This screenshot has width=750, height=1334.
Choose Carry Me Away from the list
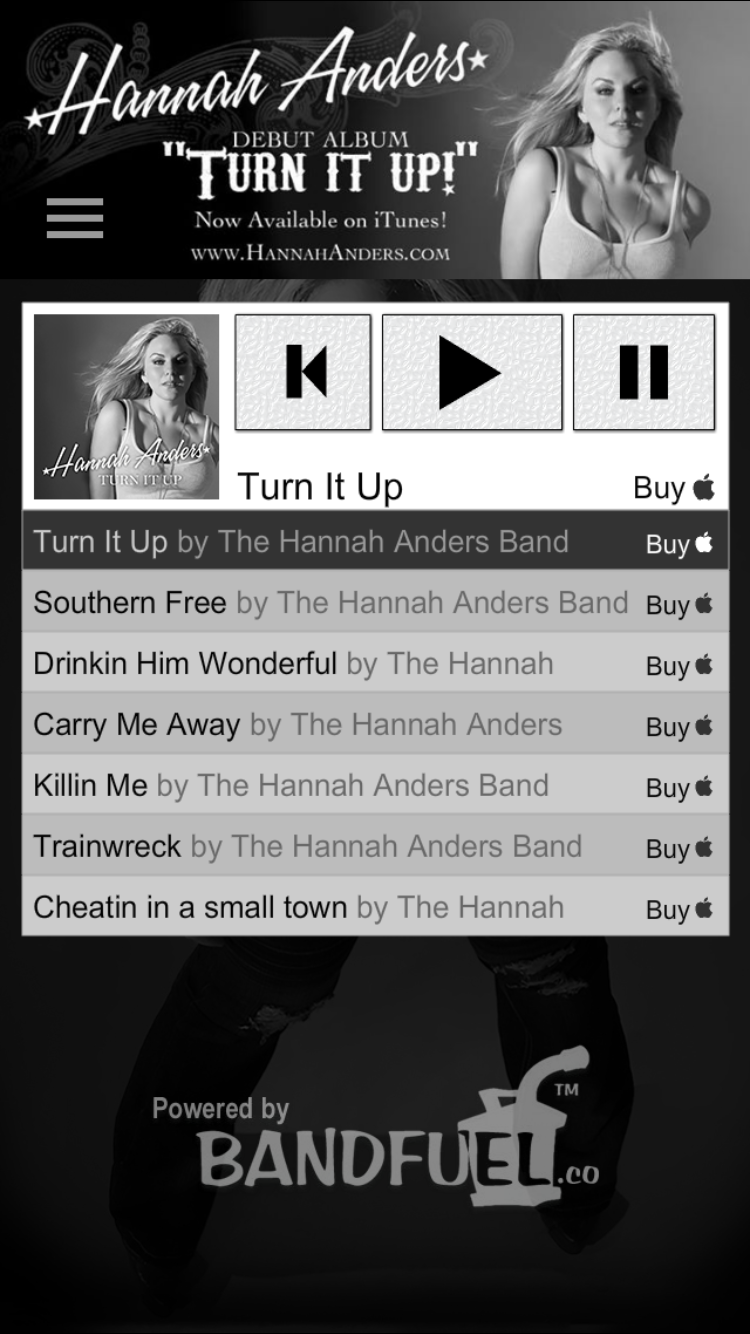click(375, 724)
